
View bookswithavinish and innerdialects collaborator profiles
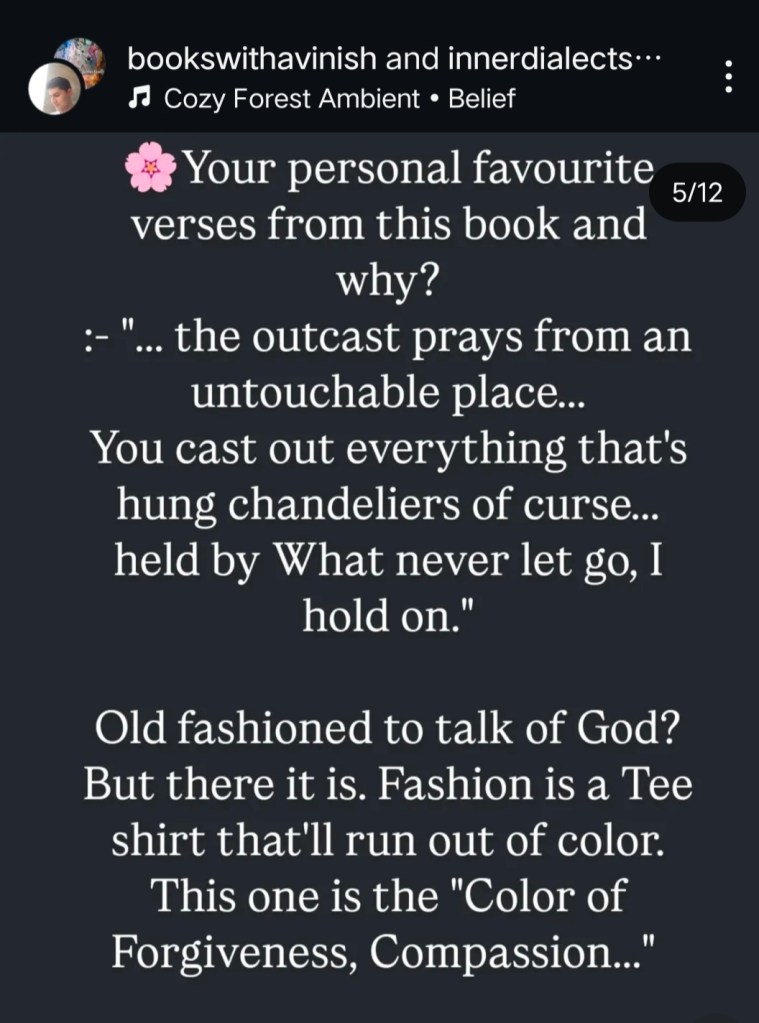point(380,60)
